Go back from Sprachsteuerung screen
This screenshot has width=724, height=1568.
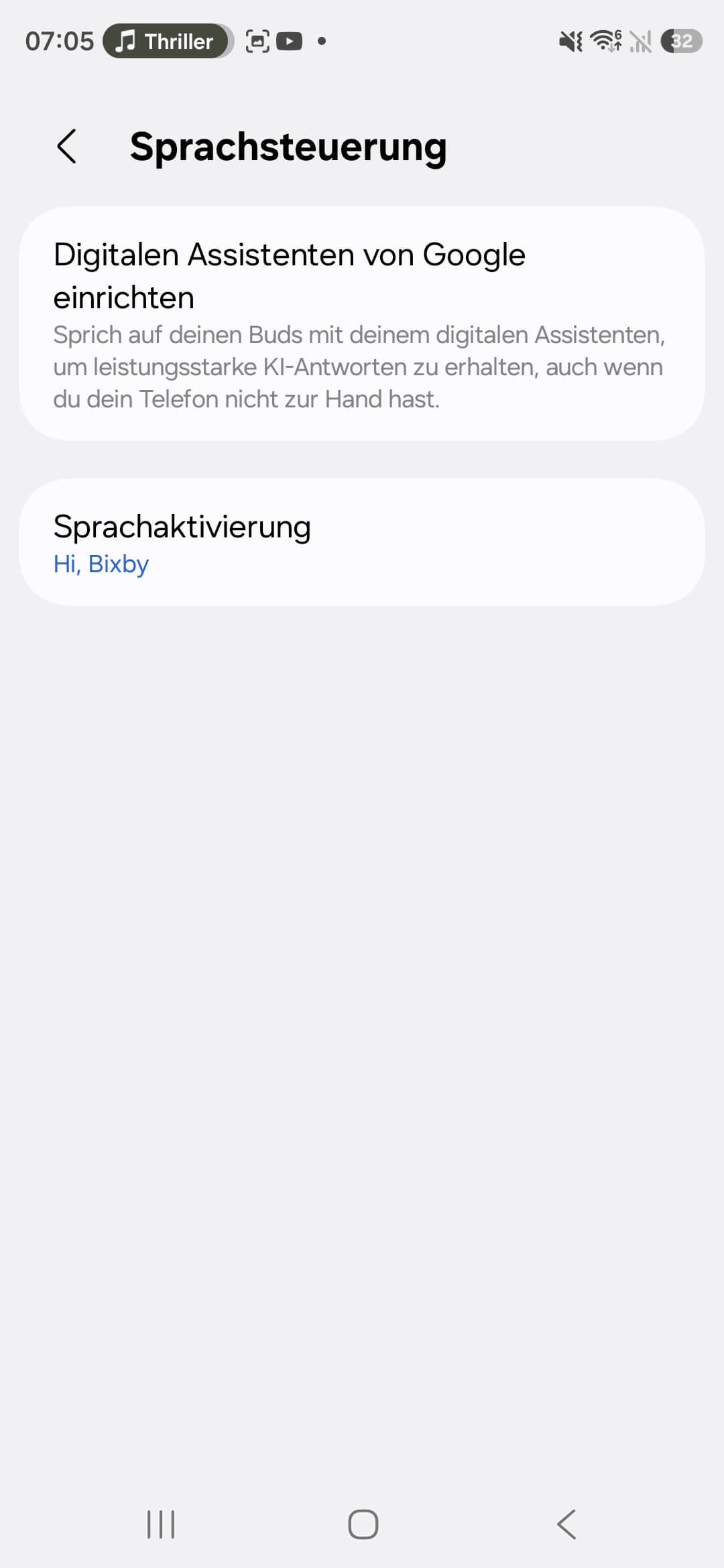click(67, 146)
